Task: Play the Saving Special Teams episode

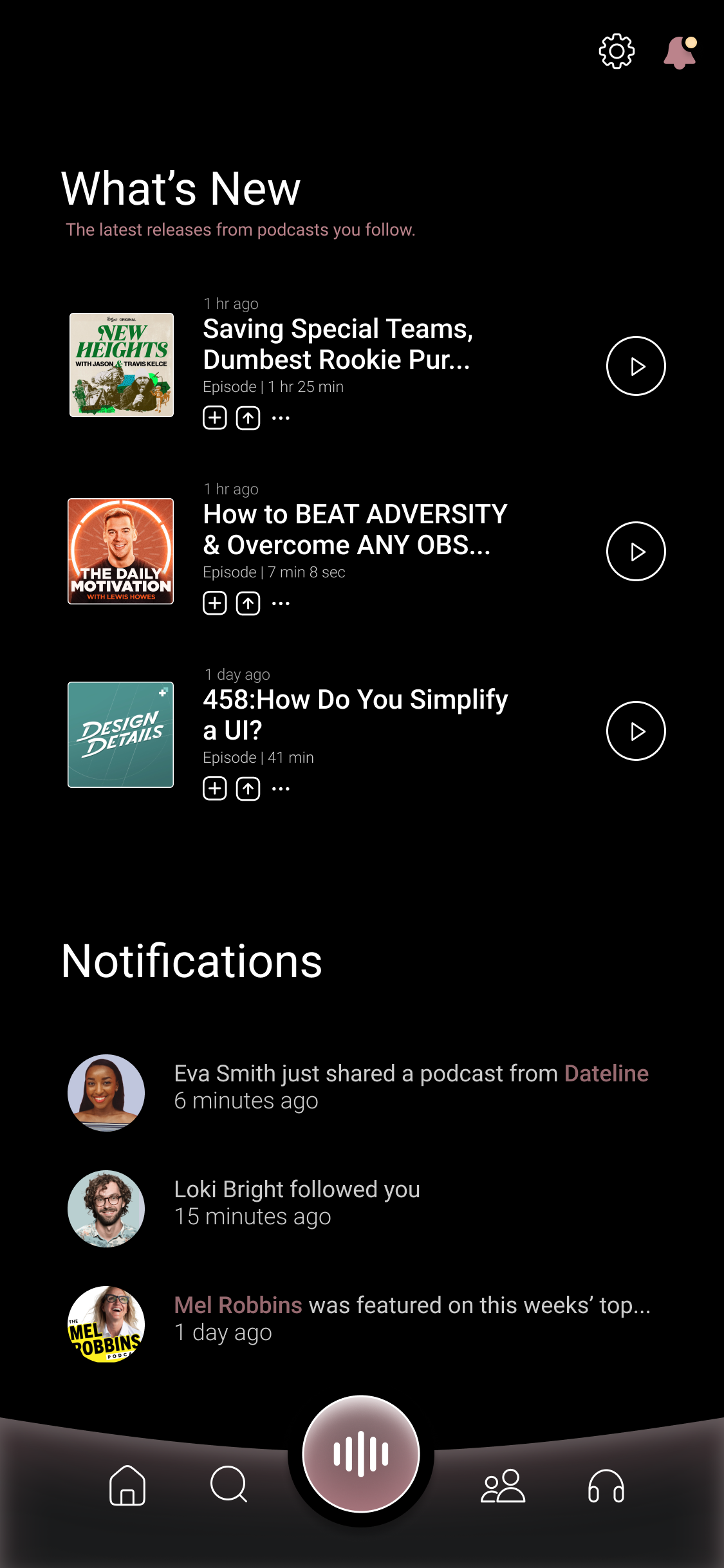Action: pyautogui.click(x=636, y=366)
